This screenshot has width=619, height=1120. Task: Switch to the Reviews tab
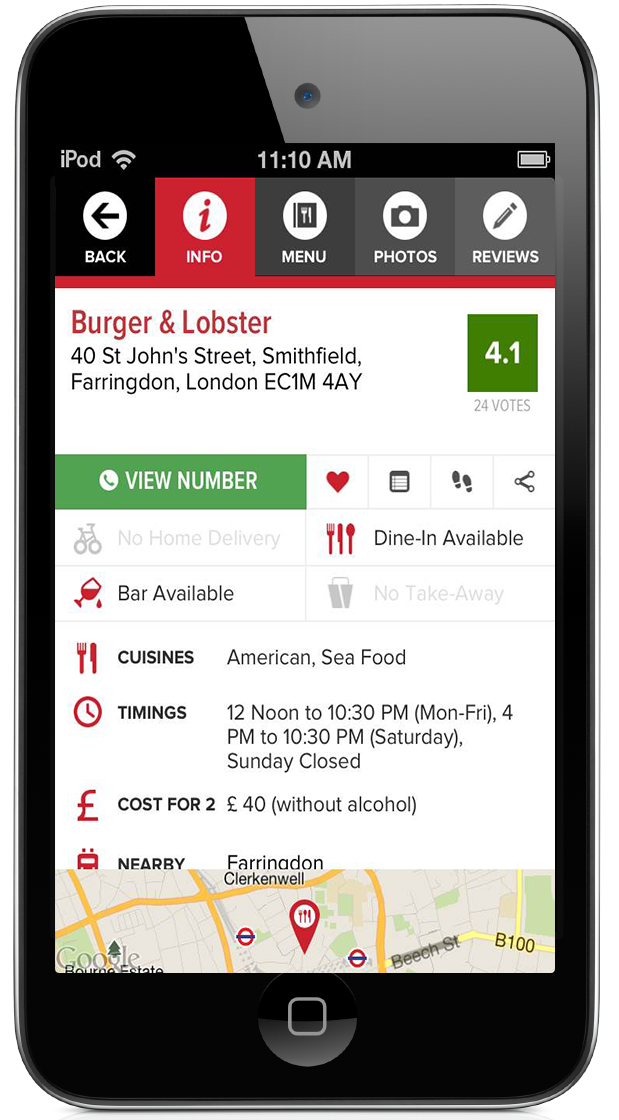point(505,228)
